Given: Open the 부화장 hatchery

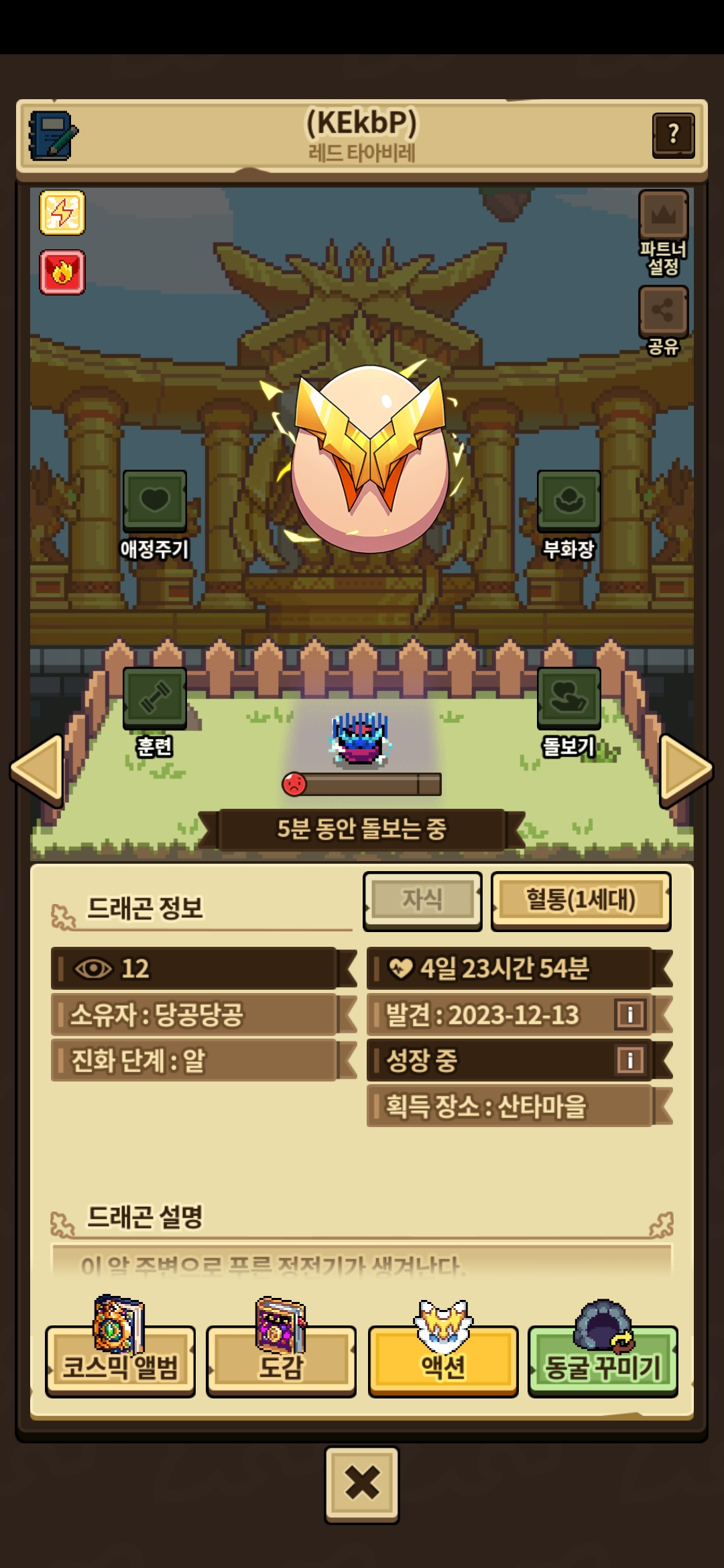Looking at the screenshot, I should point(568,501).
